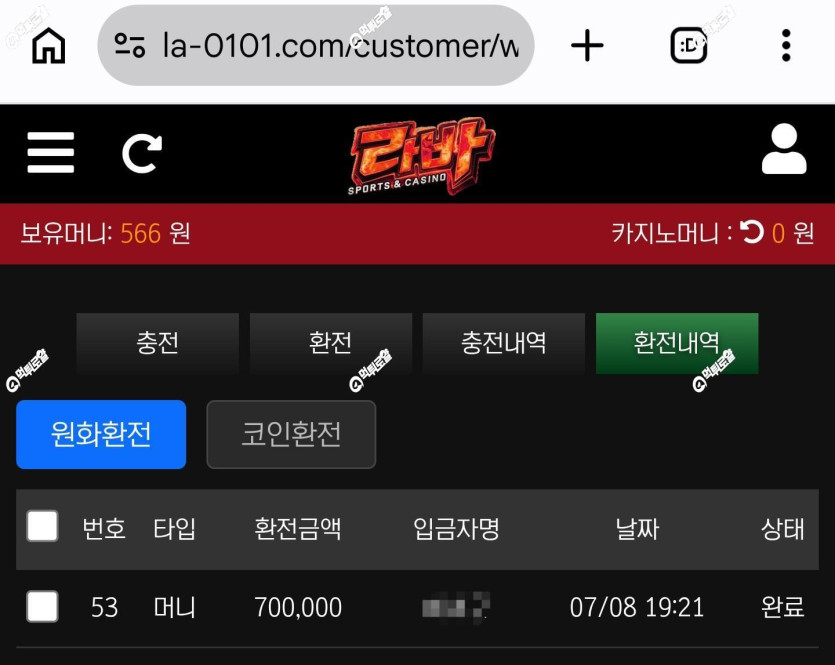Tap the browser home button
This screenshot has width=835, height=665.
48,46
